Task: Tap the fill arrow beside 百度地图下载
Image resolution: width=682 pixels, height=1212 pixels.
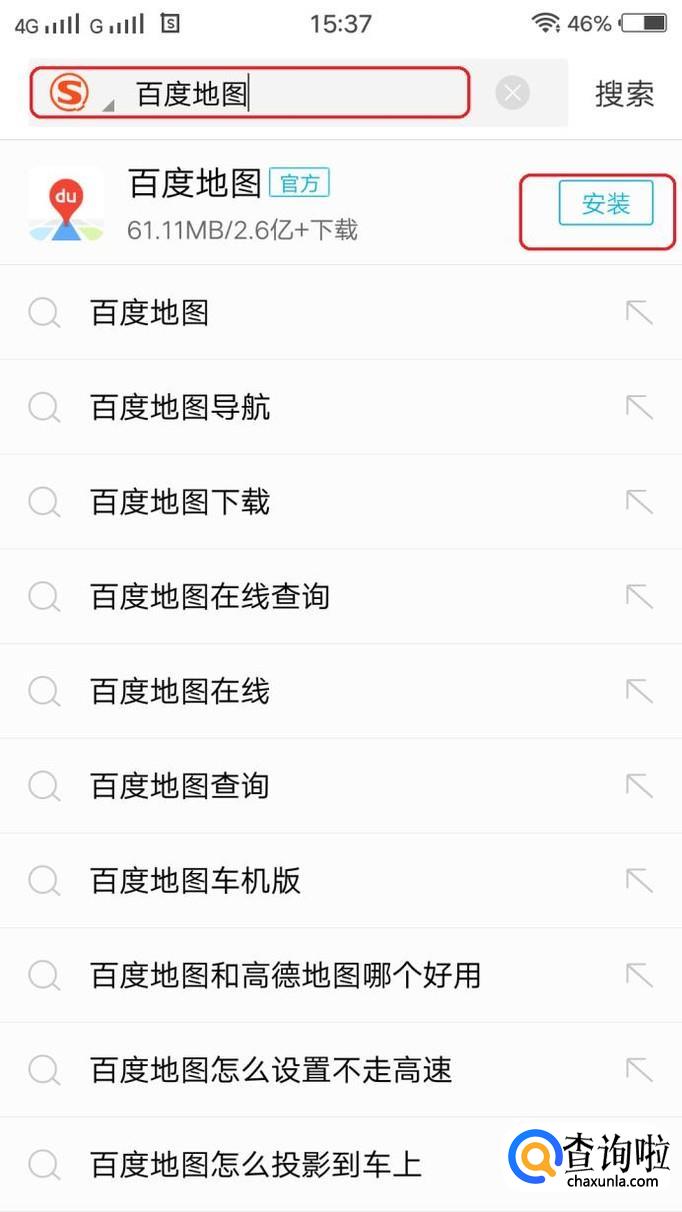Action: 639,502
